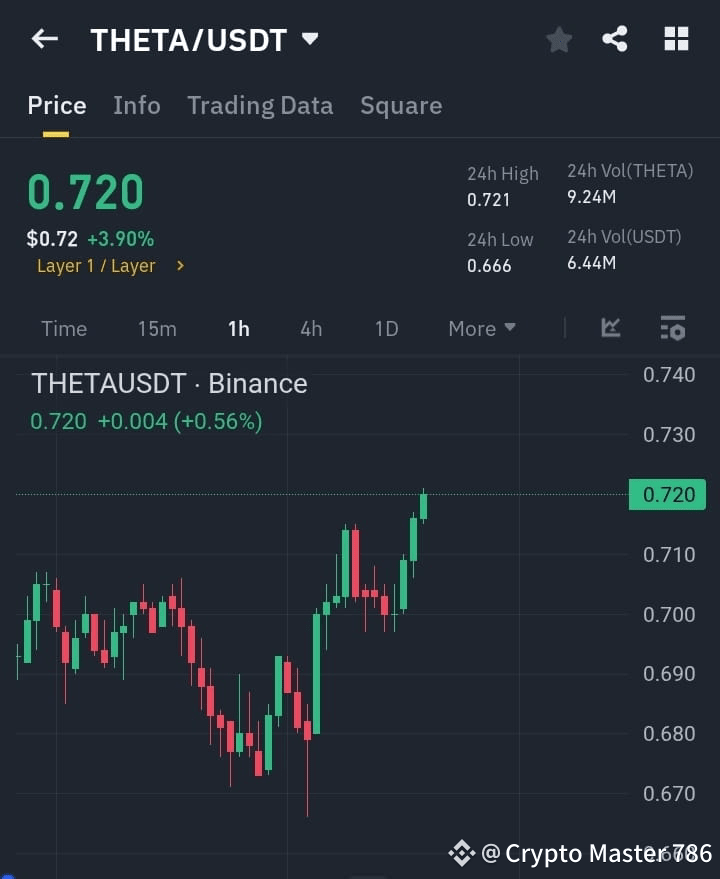This screenshot has width=720, height=879.
Task: Open the share icon to share this chart
Action: [616, 39]
